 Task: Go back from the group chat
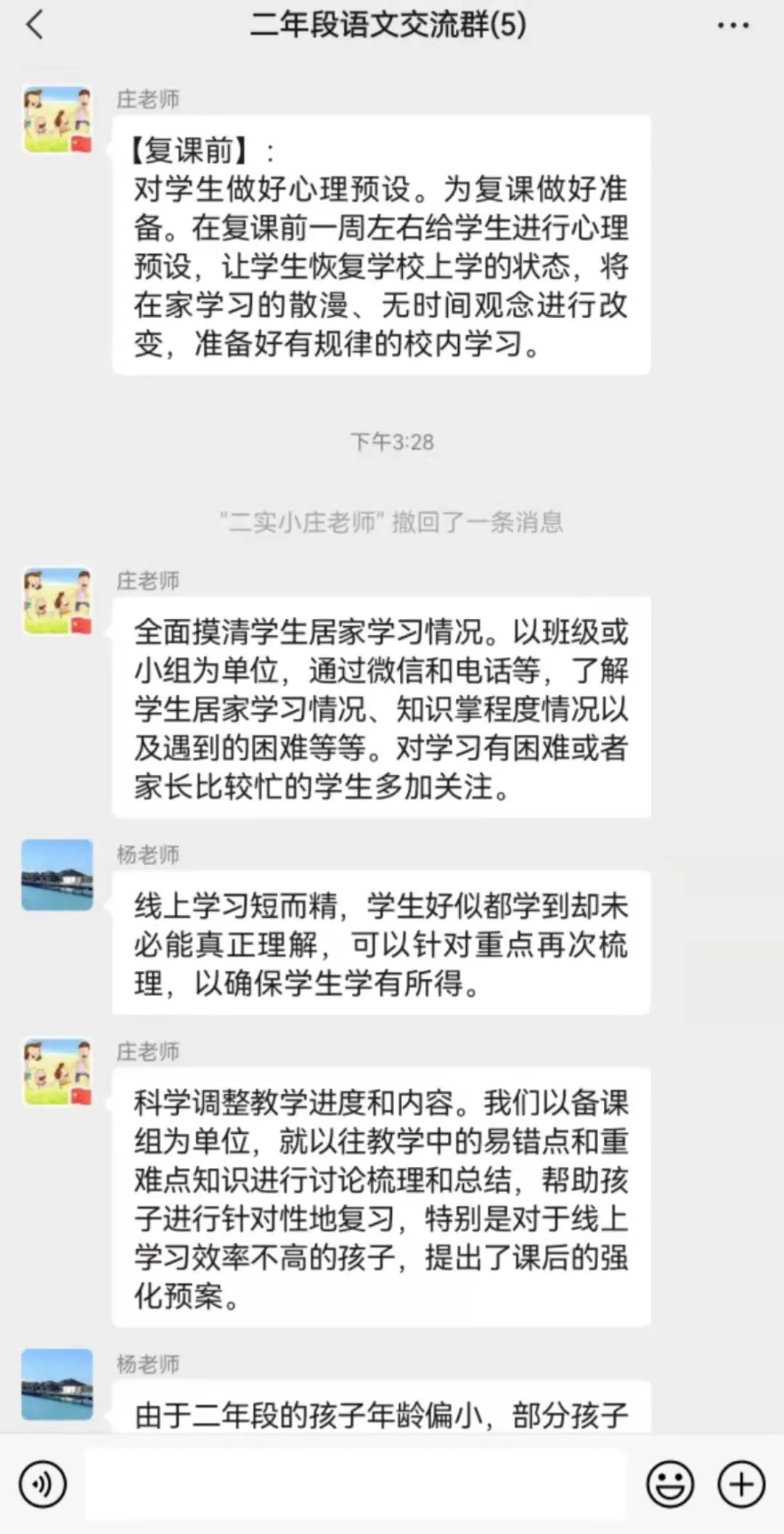[34, 25]
